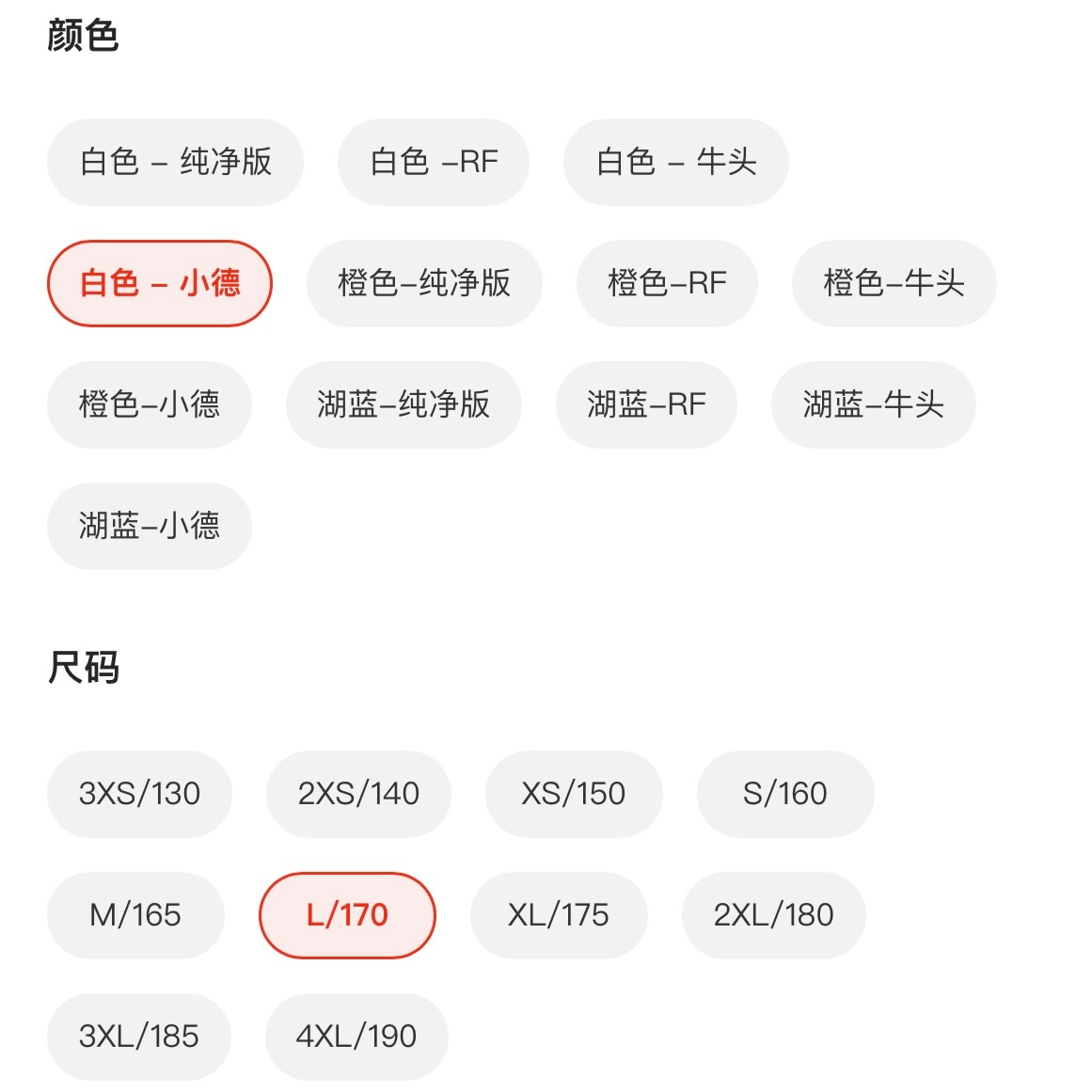Choose the 湖蓝–小德 color option
This screenshot has height=1092, width=1092.
pyautogui.click(x=150, y=526)
